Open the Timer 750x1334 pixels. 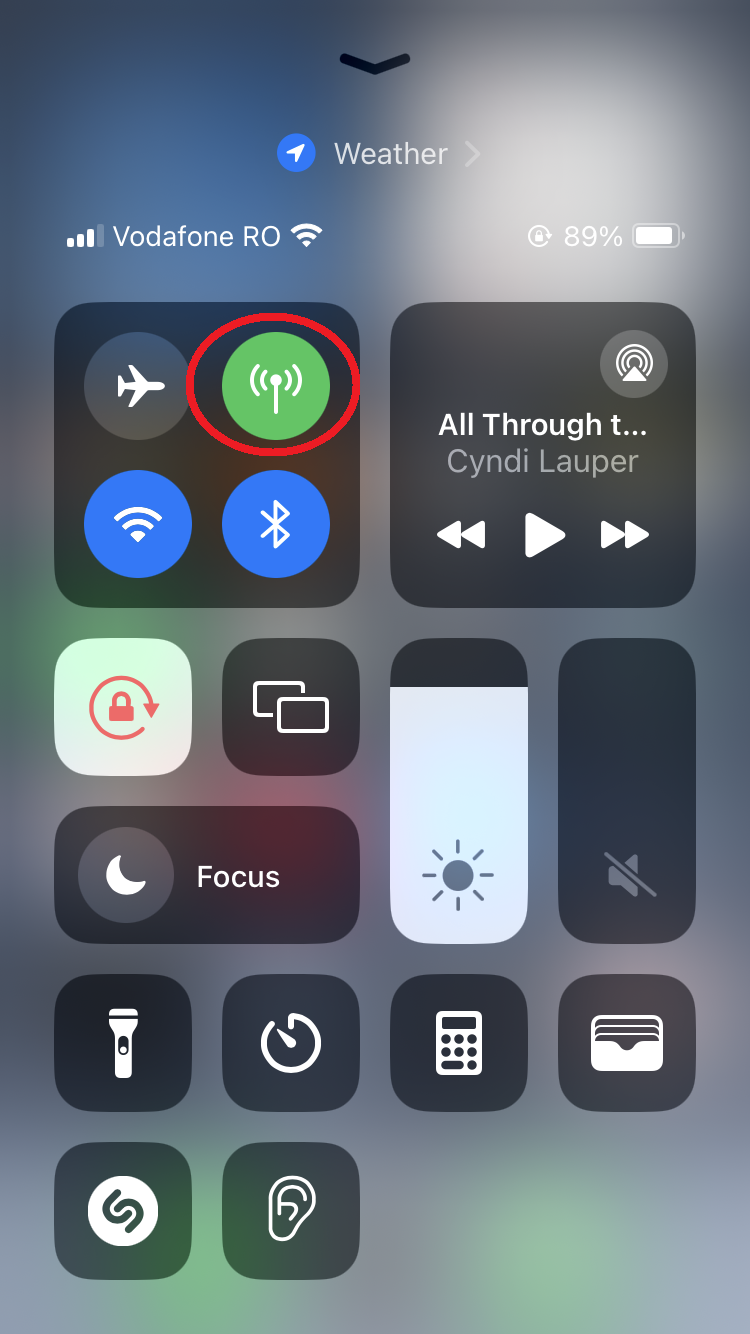click(290, 1043)
